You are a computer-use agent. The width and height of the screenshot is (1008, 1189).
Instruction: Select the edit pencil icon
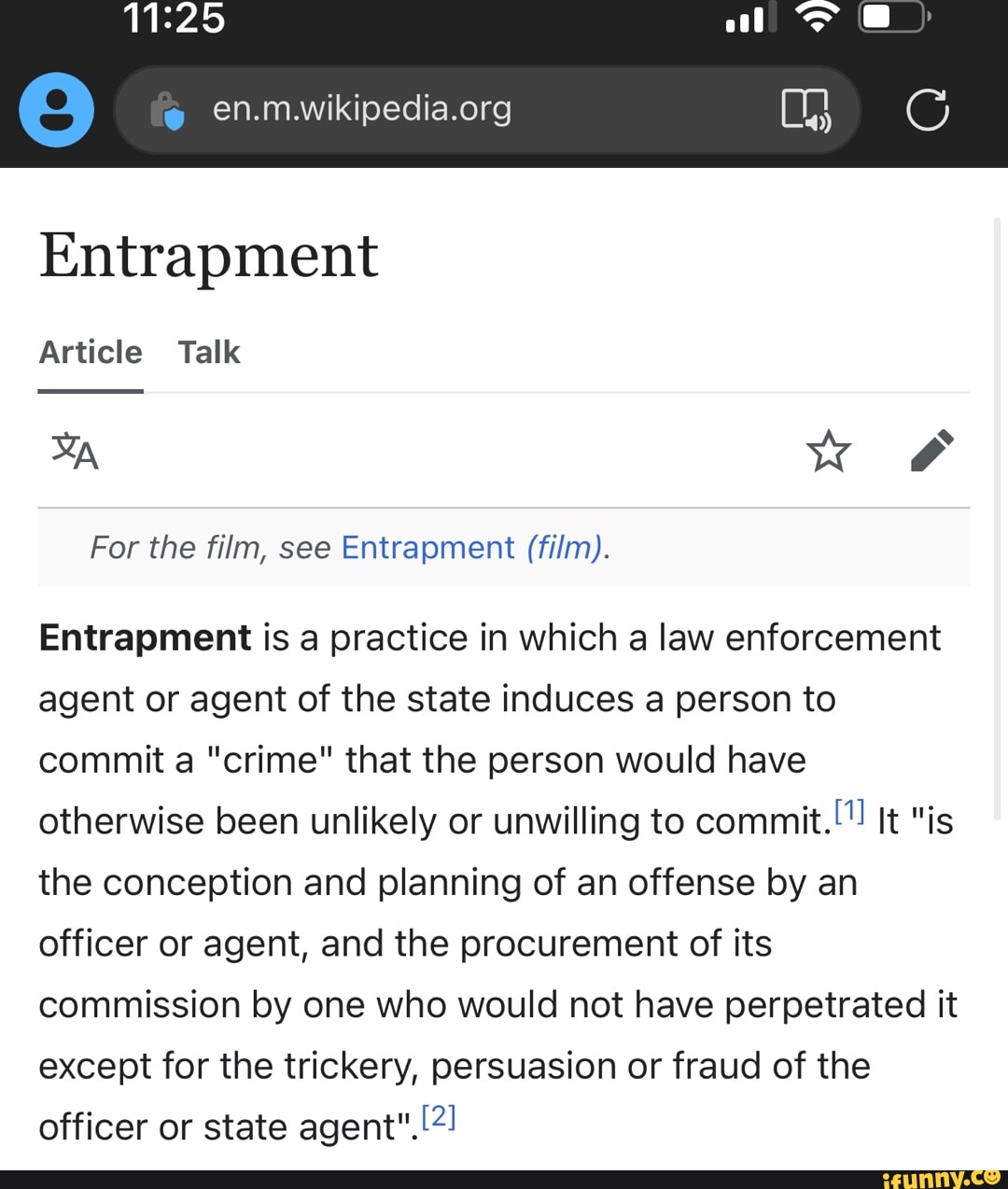click(932, 452)
